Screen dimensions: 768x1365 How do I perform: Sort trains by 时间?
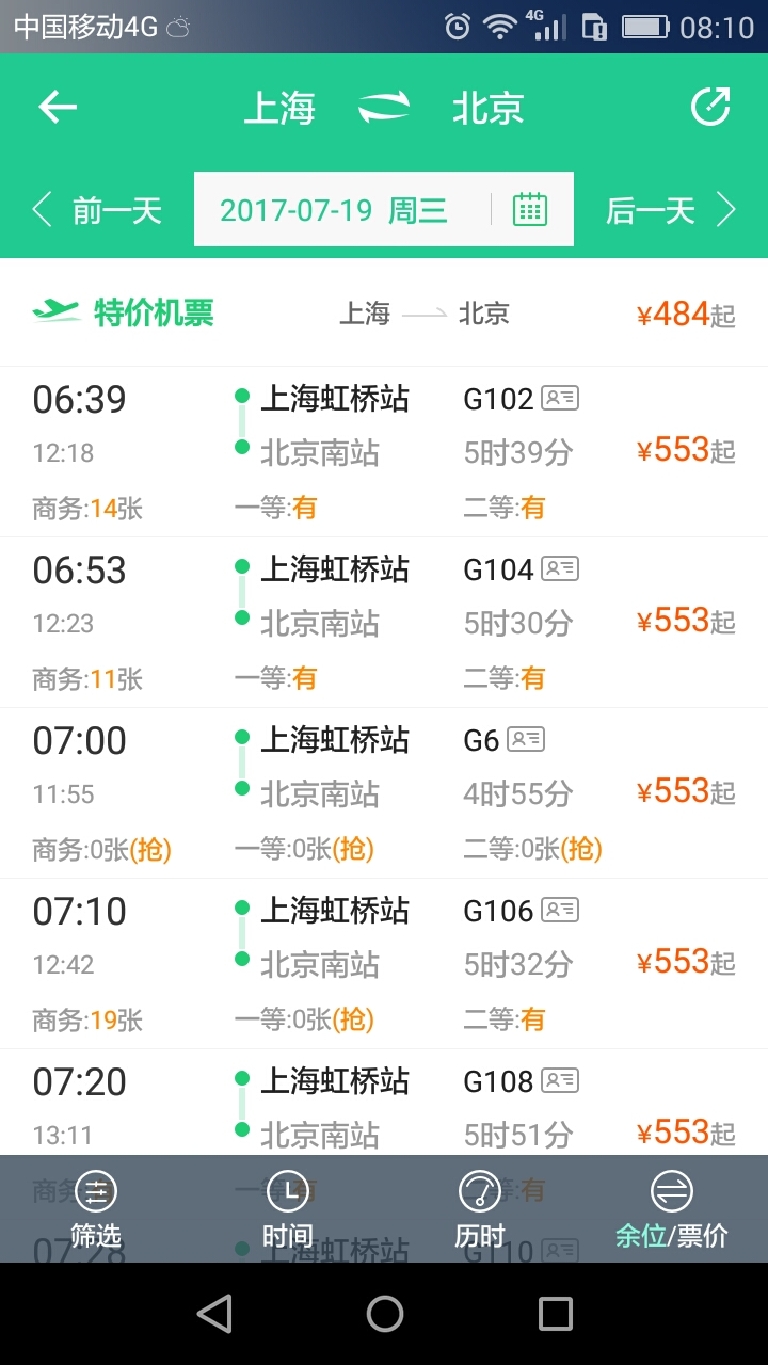288,1210
